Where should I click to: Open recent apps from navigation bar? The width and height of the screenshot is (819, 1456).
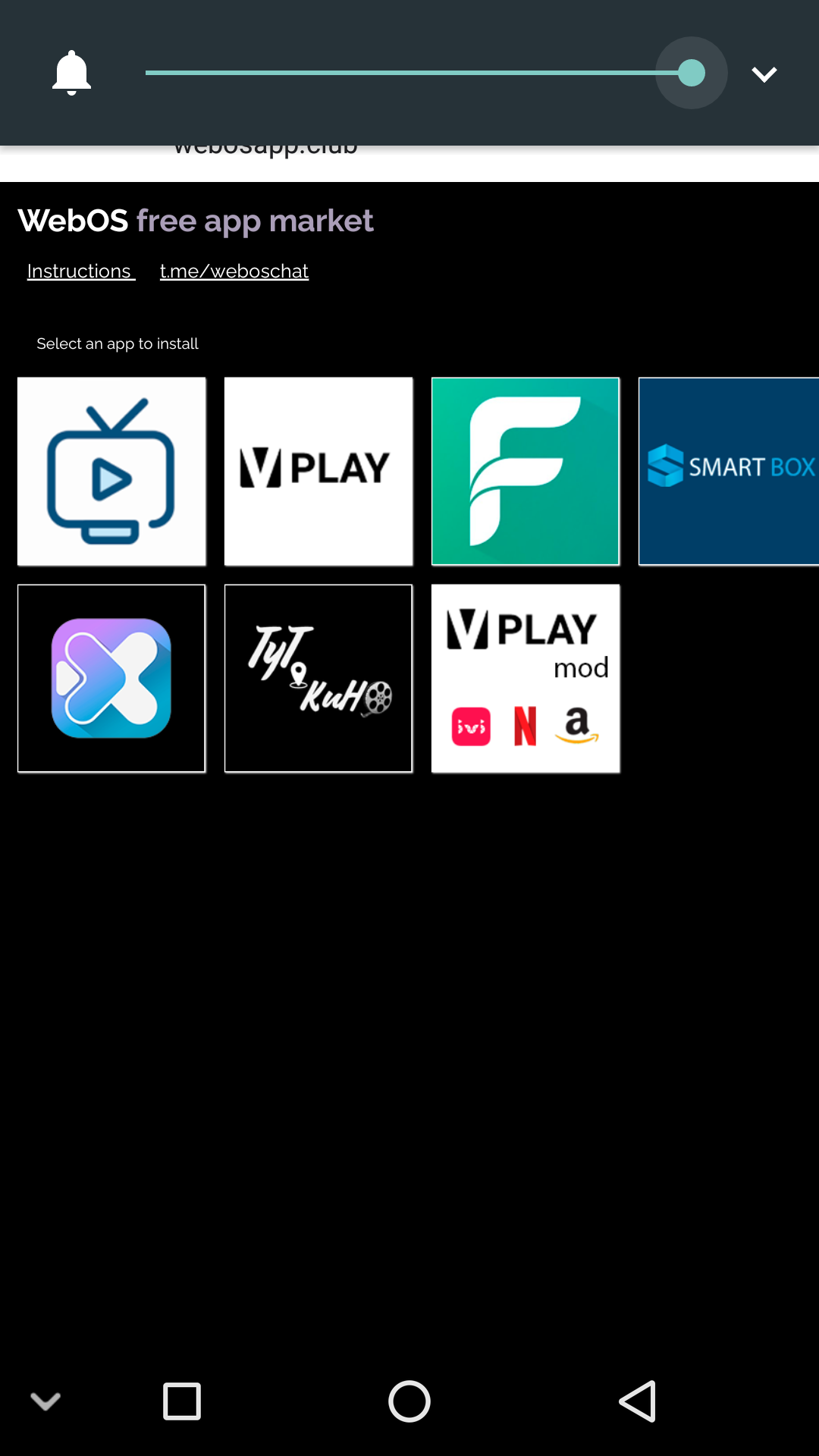click(182, 1401)
